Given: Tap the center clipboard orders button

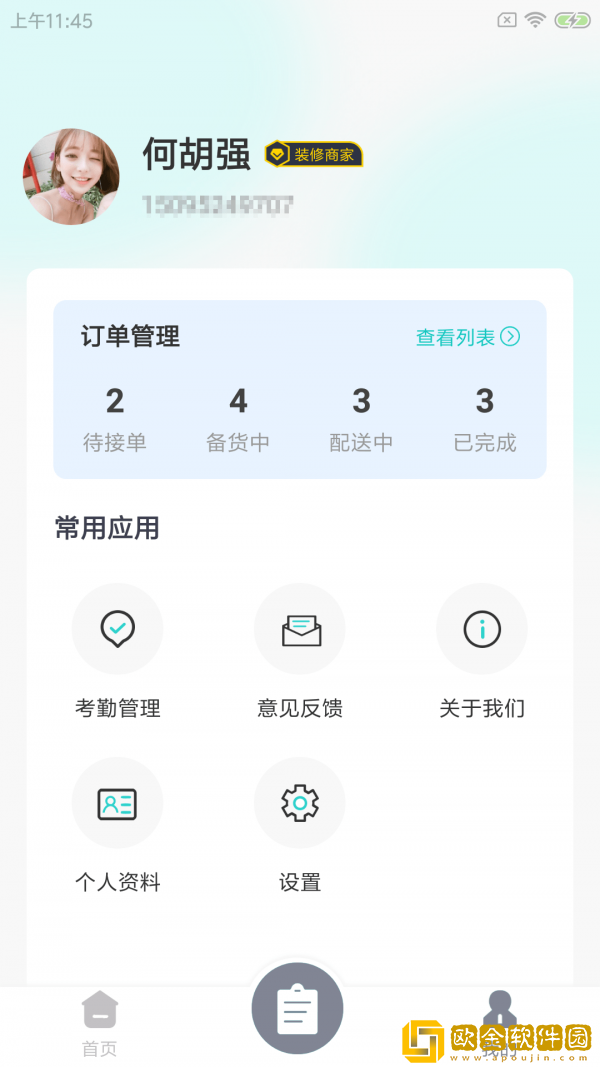Looking at the screenshot, I should pos(298,1008).
